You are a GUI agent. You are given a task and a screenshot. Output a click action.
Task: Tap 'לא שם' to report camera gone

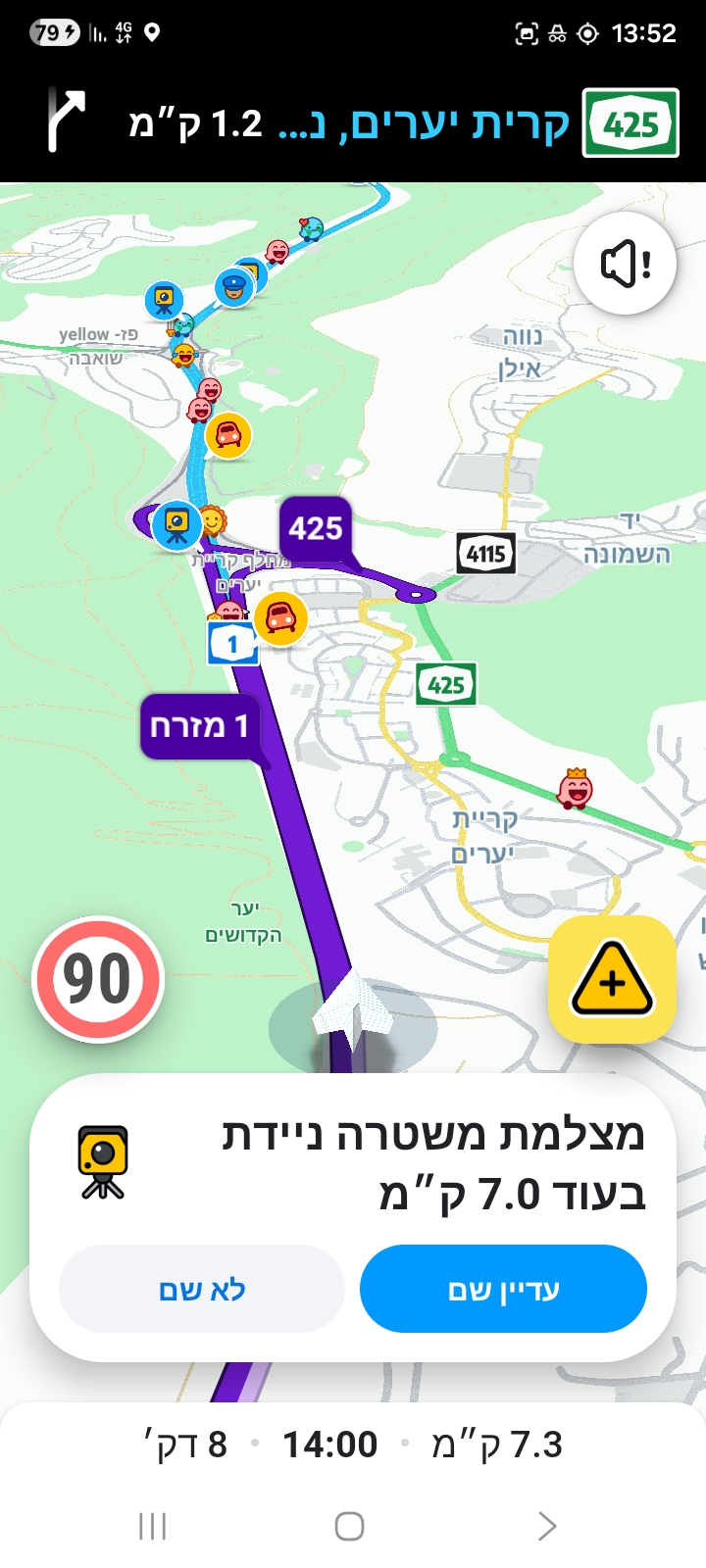click(202, 1289)
